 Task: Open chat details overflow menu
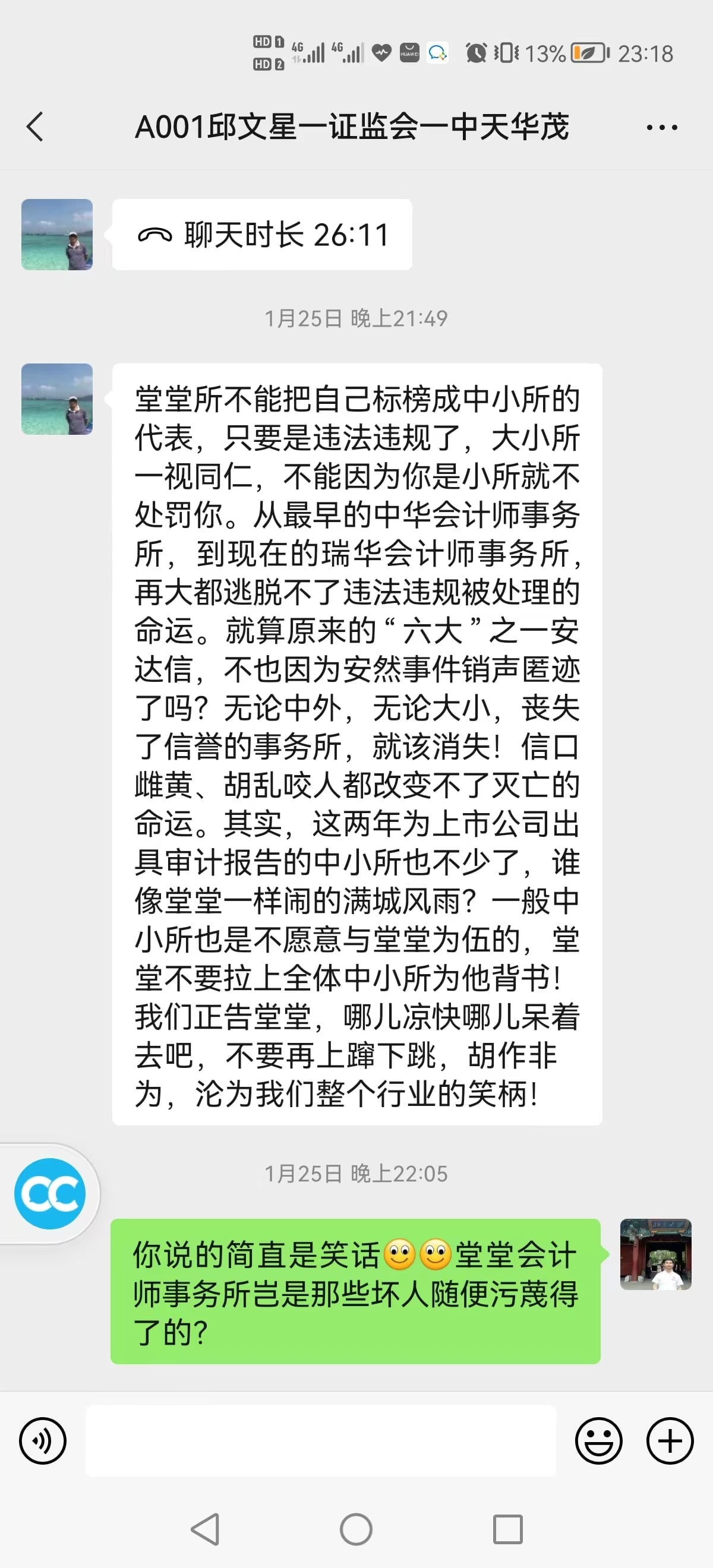[x=661, y=127]
